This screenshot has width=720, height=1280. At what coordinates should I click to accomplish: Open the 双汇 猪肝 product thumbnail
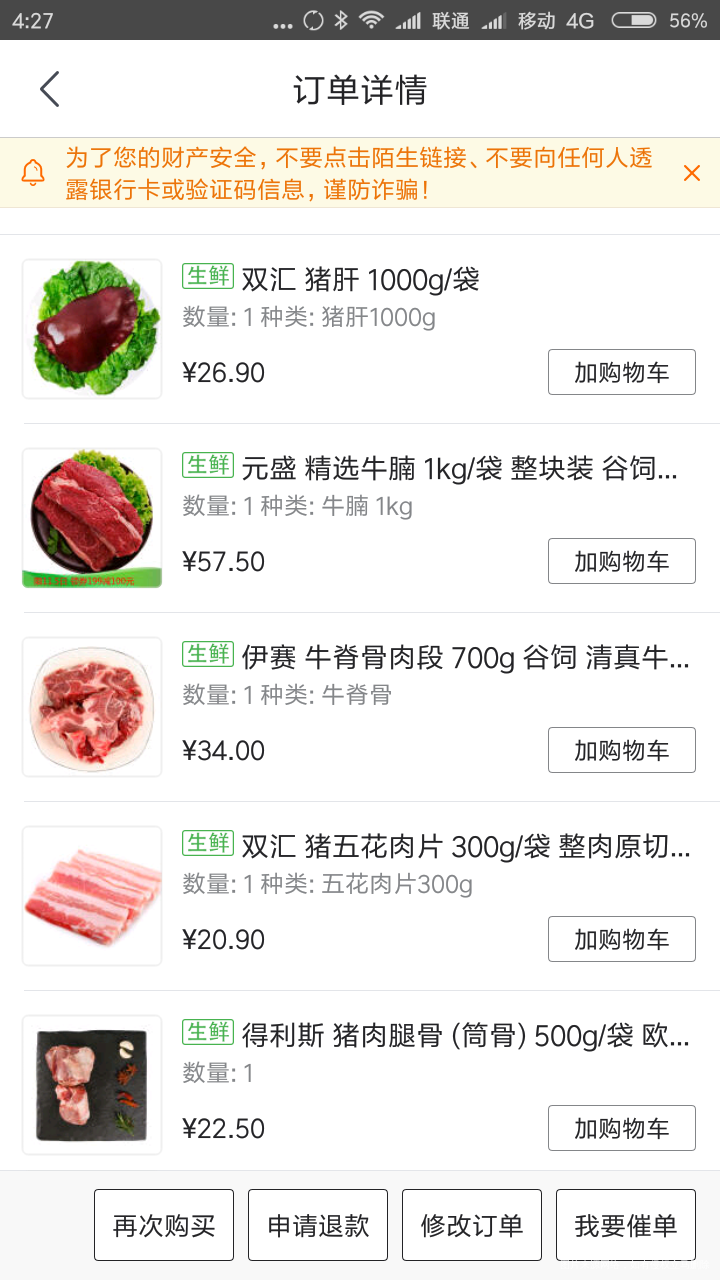[x=91, y=328]
